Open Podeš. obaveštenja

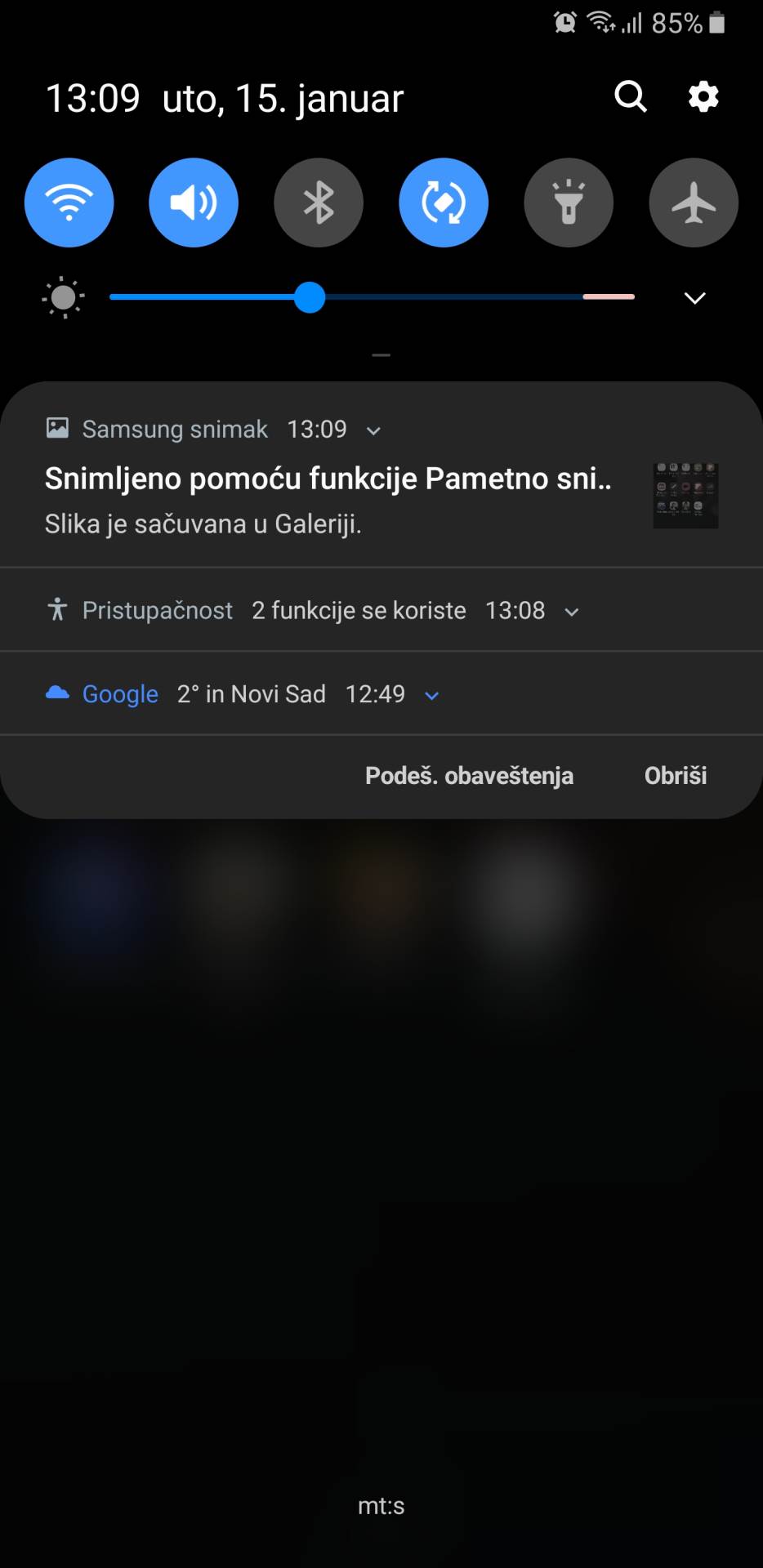469,776
